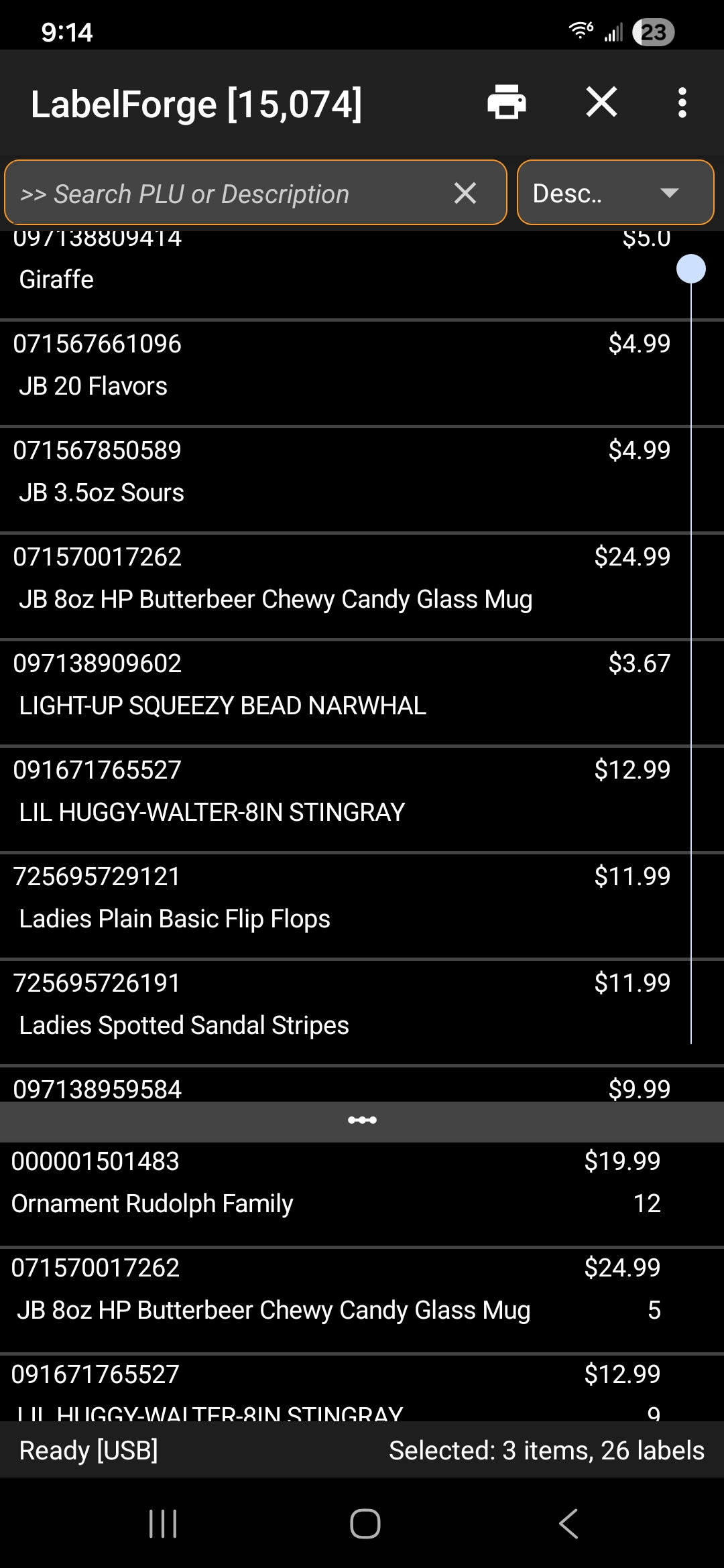Go to the home screen
Image resolution: width=724 pixels, height=1568 pixels.
pyautogui.click(x=365, y=1524)
